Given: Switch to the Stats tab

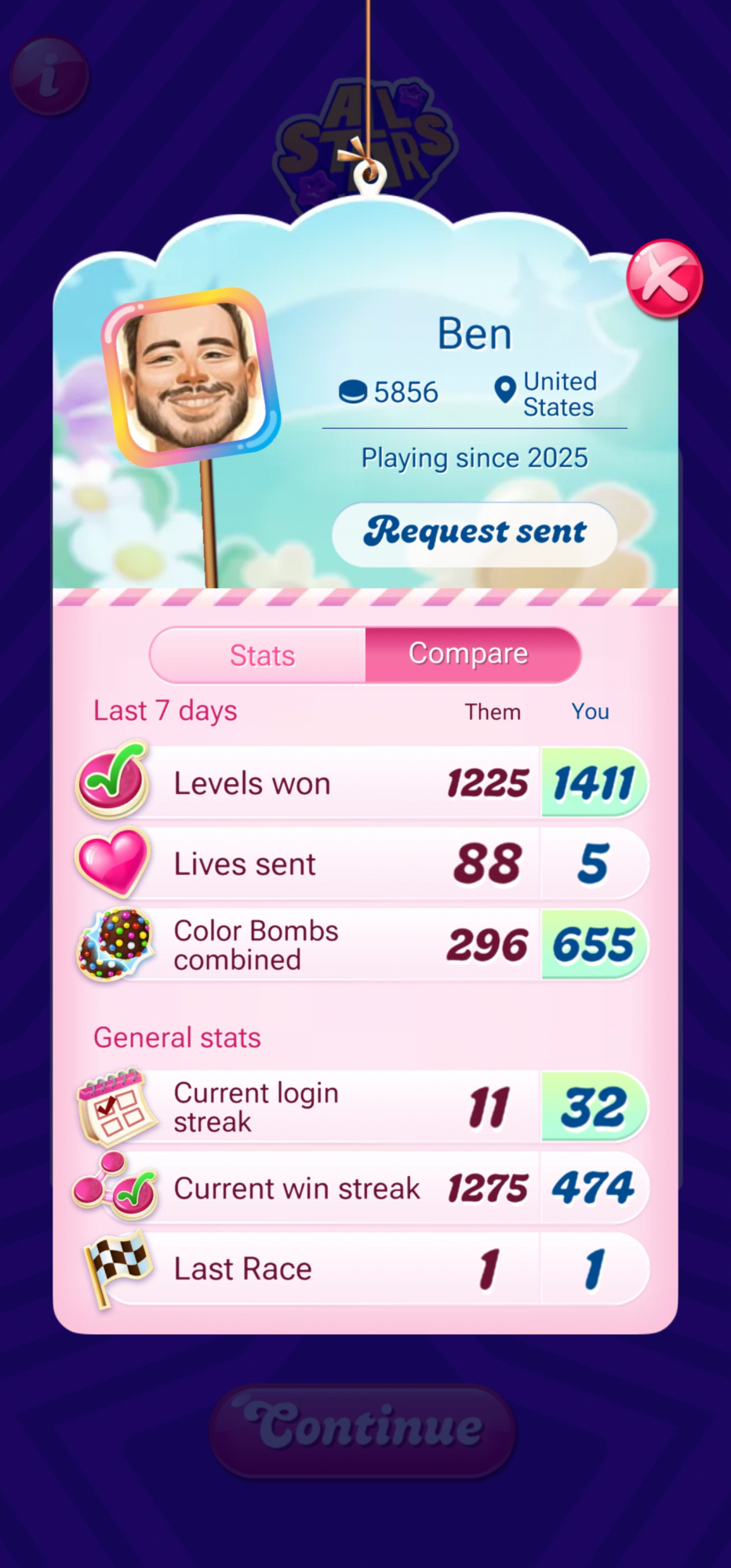Looking at the screenshot, I should pyautogui.click(x=261, y=655).
